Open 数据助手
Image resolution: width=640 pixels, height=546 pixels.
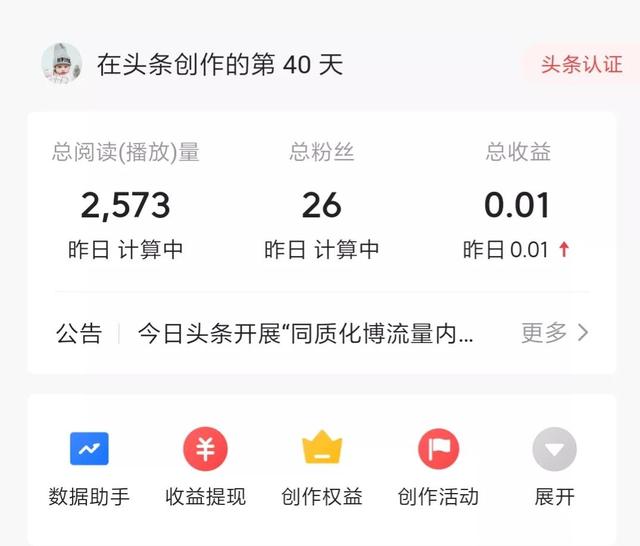[x=89, y=466]
